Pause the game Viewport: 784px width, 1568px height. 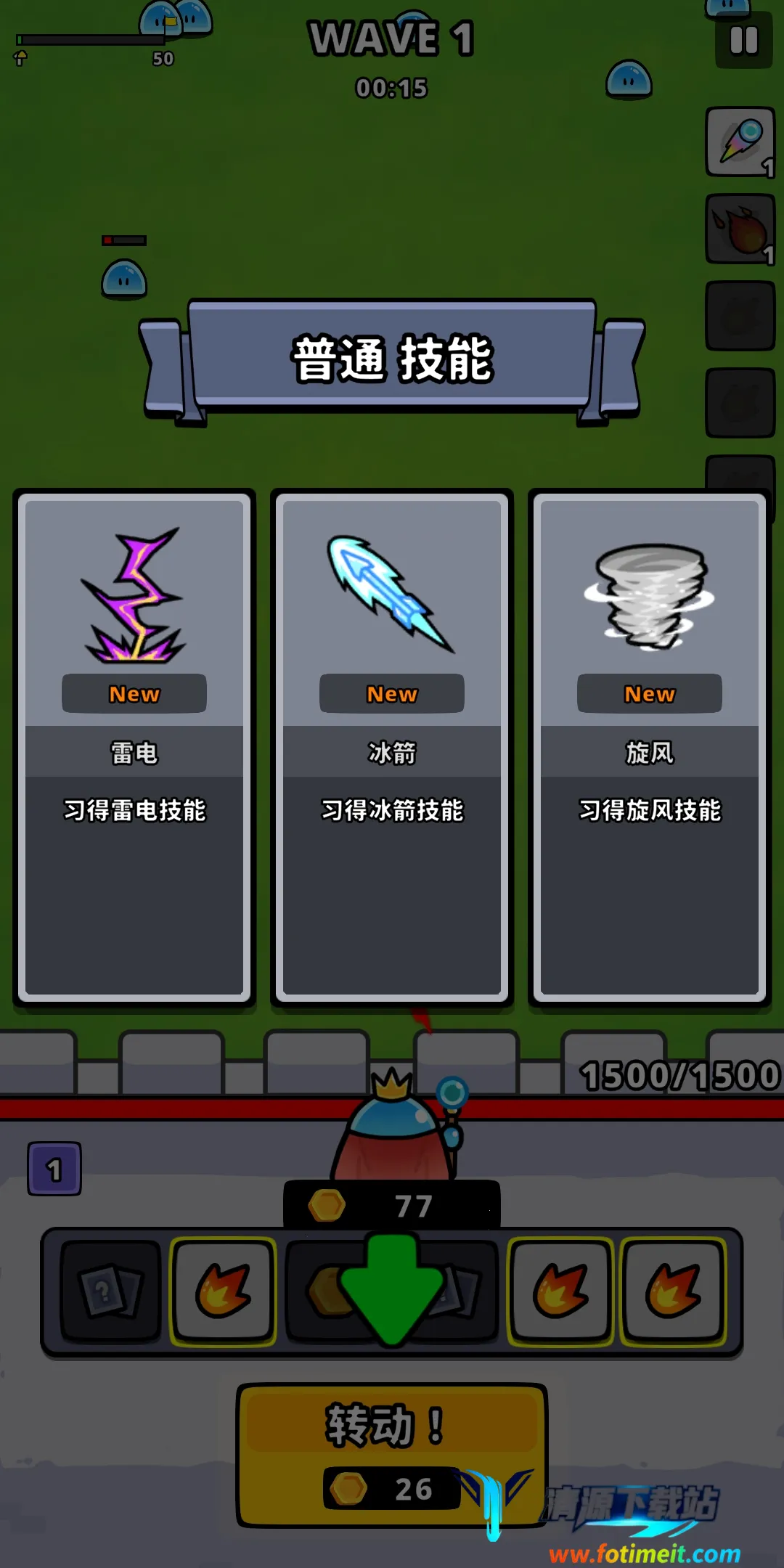(x=743, y=41)
